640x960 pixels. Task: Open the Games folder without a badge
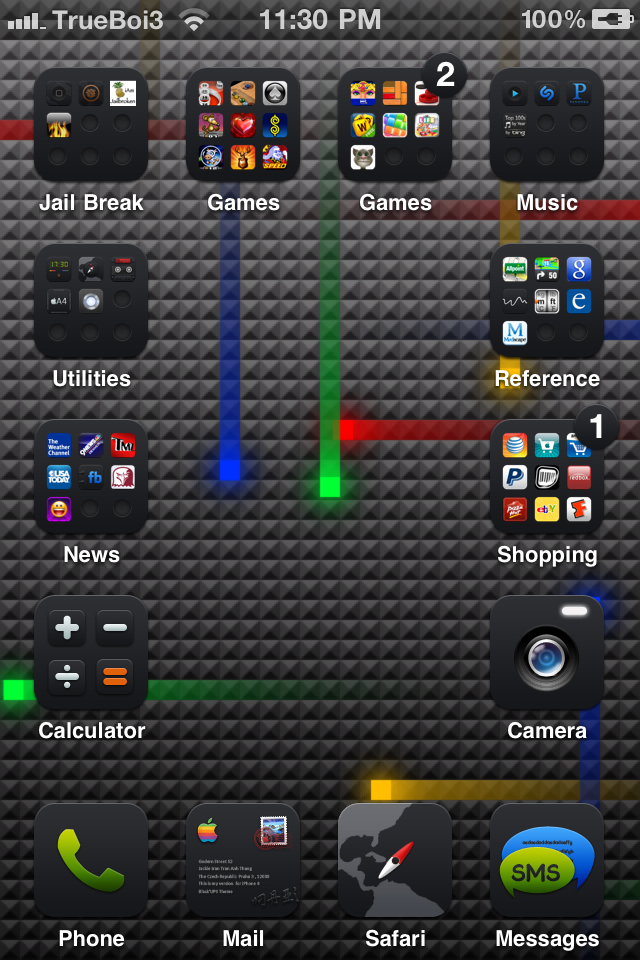[x=243, y=125]
